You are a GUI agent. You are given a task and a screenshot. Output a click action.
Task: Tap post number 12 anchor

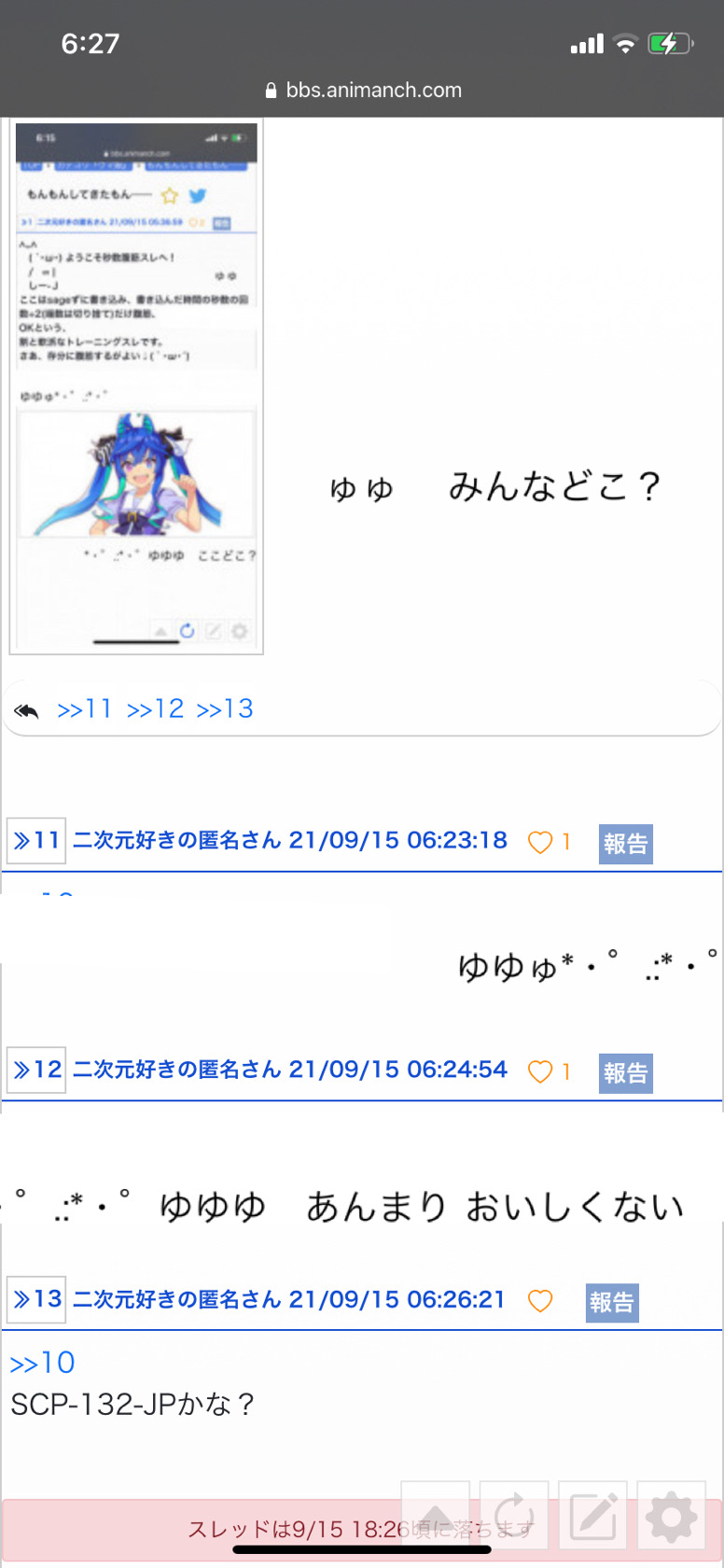[x=36, y=1070]
